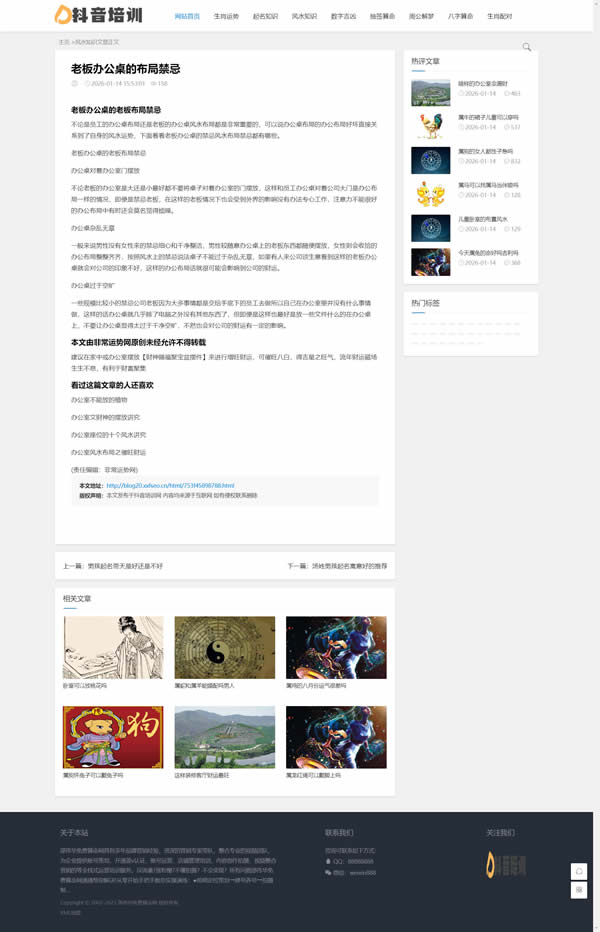Go to 网站首页 in the top menu
Viewport: 600px width, 932px height.
point(187,16)
